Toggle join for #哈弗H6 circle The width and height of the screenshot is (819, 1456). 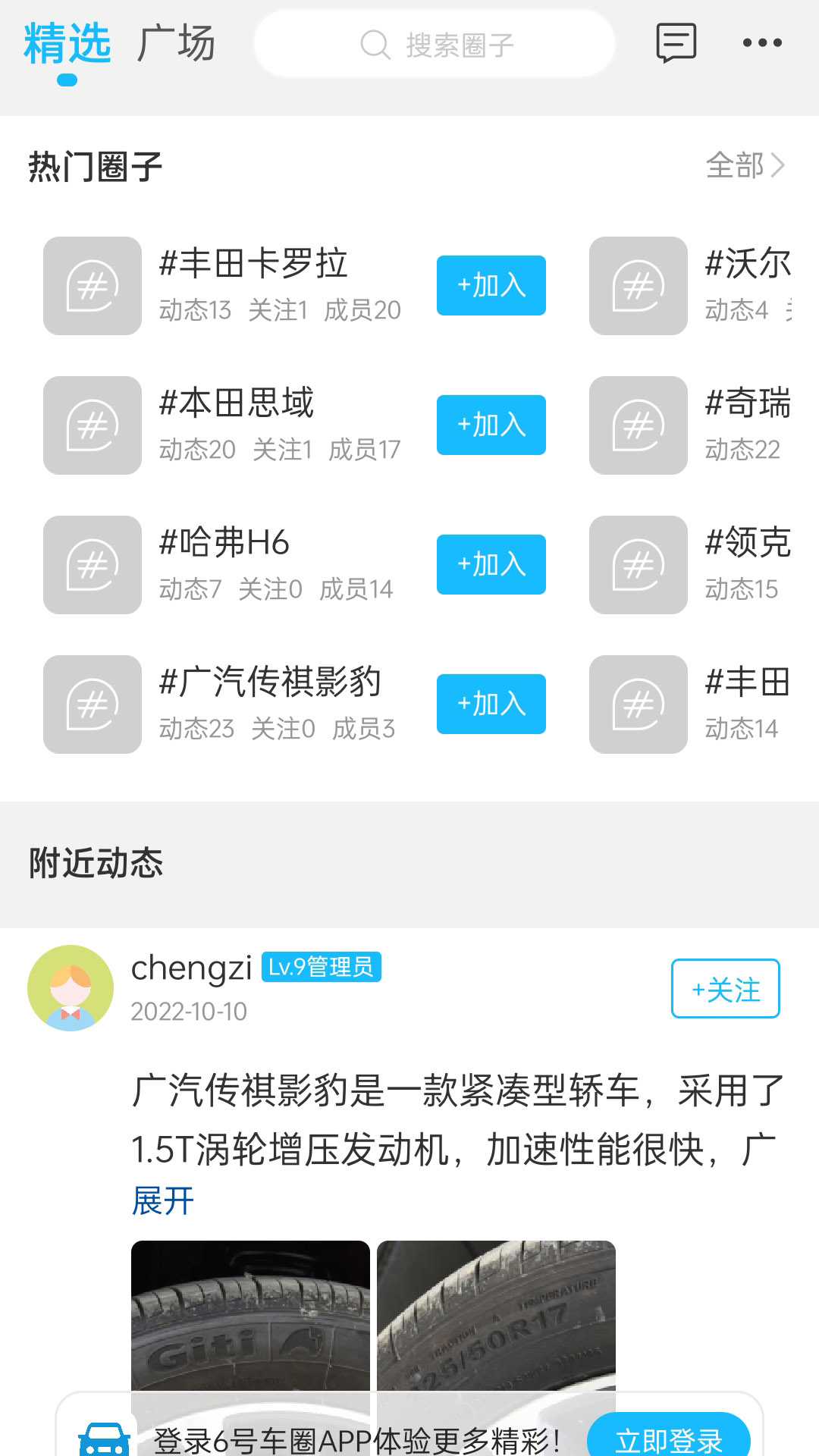pyautogui.click(x=491, y=565)
